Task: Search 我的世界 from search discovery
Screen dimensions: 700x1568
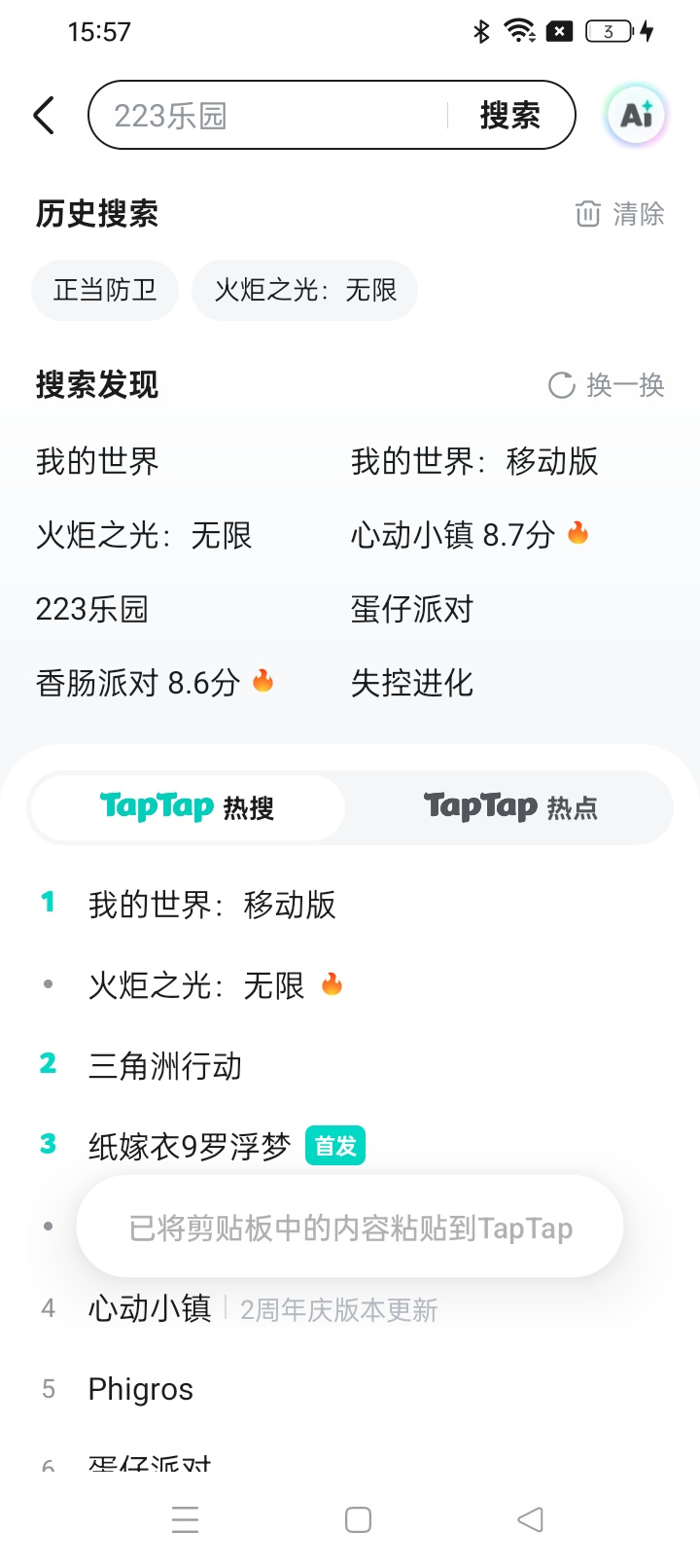Action: click(97, 461)
